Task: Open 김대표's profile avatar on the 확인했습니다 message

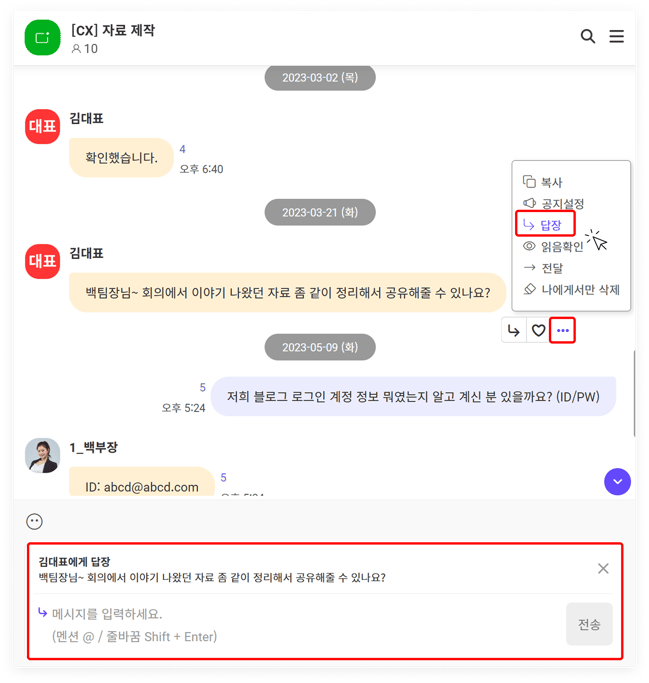Action: click(x=42, y=127)
